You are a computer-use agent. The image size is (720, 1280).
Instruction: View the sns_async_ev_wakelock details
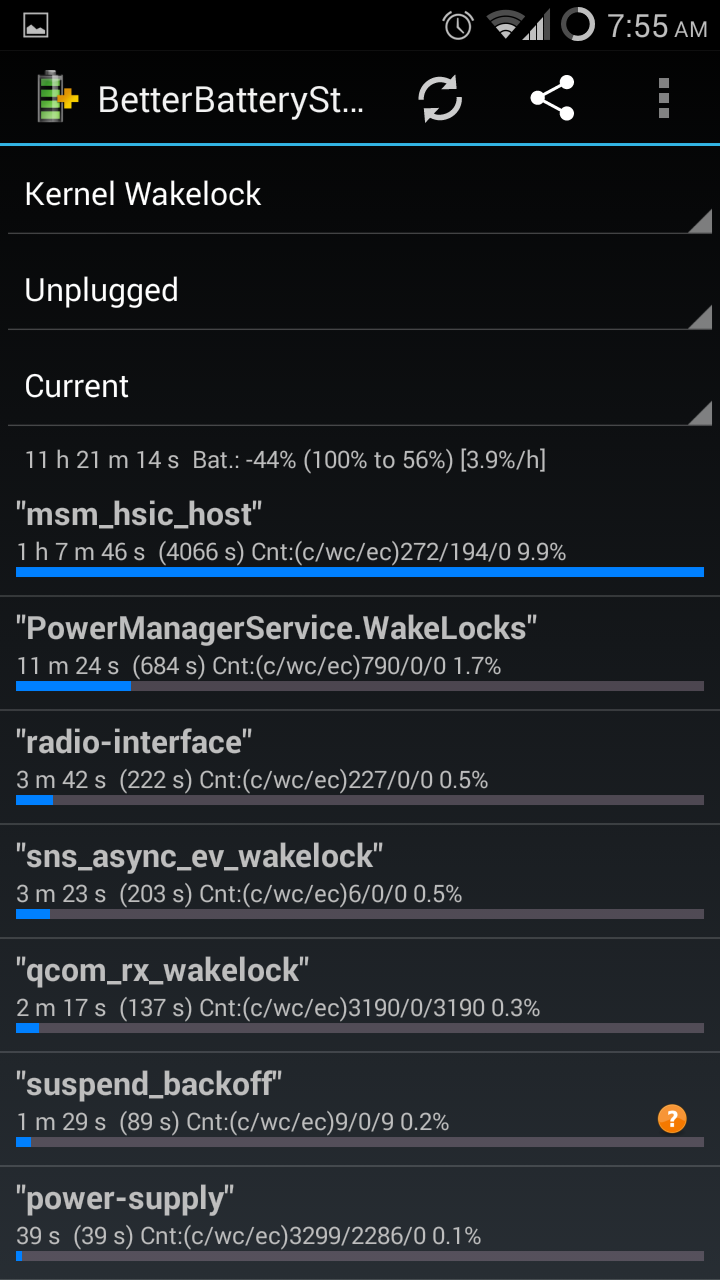click(x=360, y=882)
